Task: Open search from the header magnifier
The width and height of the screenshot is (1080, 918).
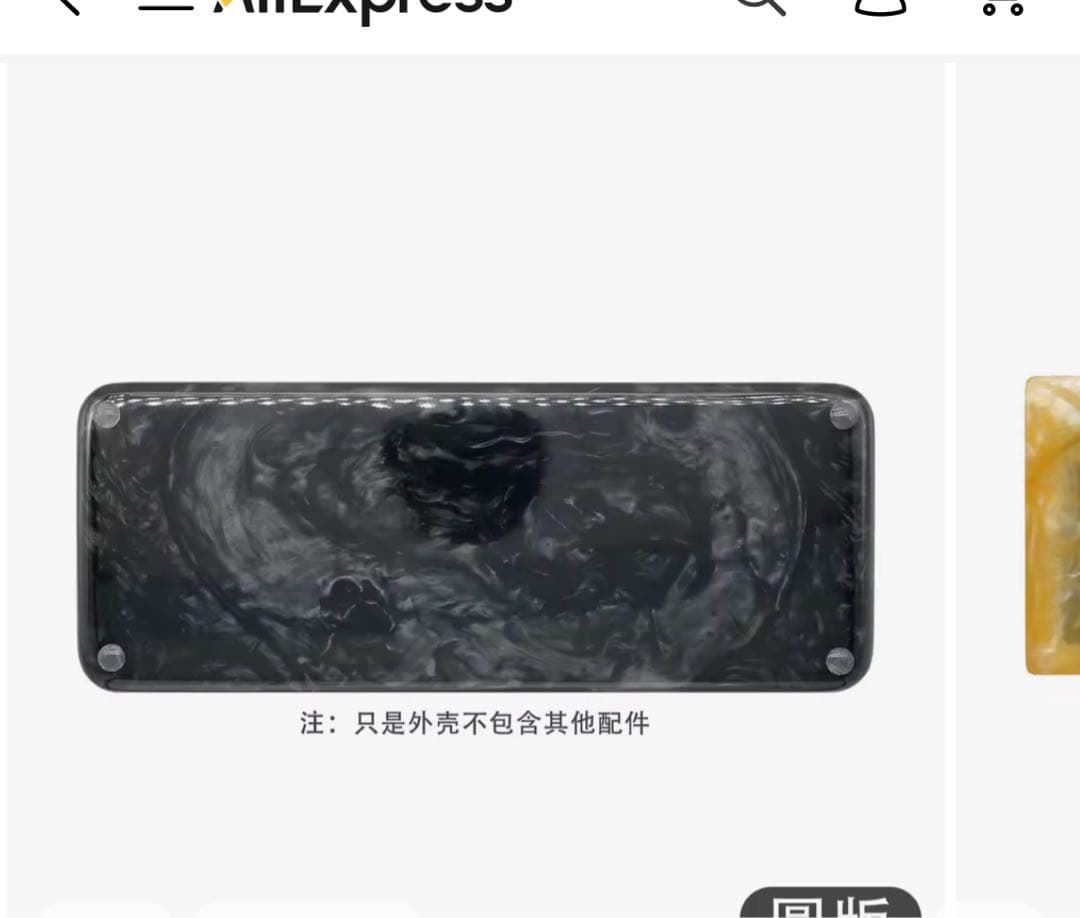Action: [x=760, y=5]
